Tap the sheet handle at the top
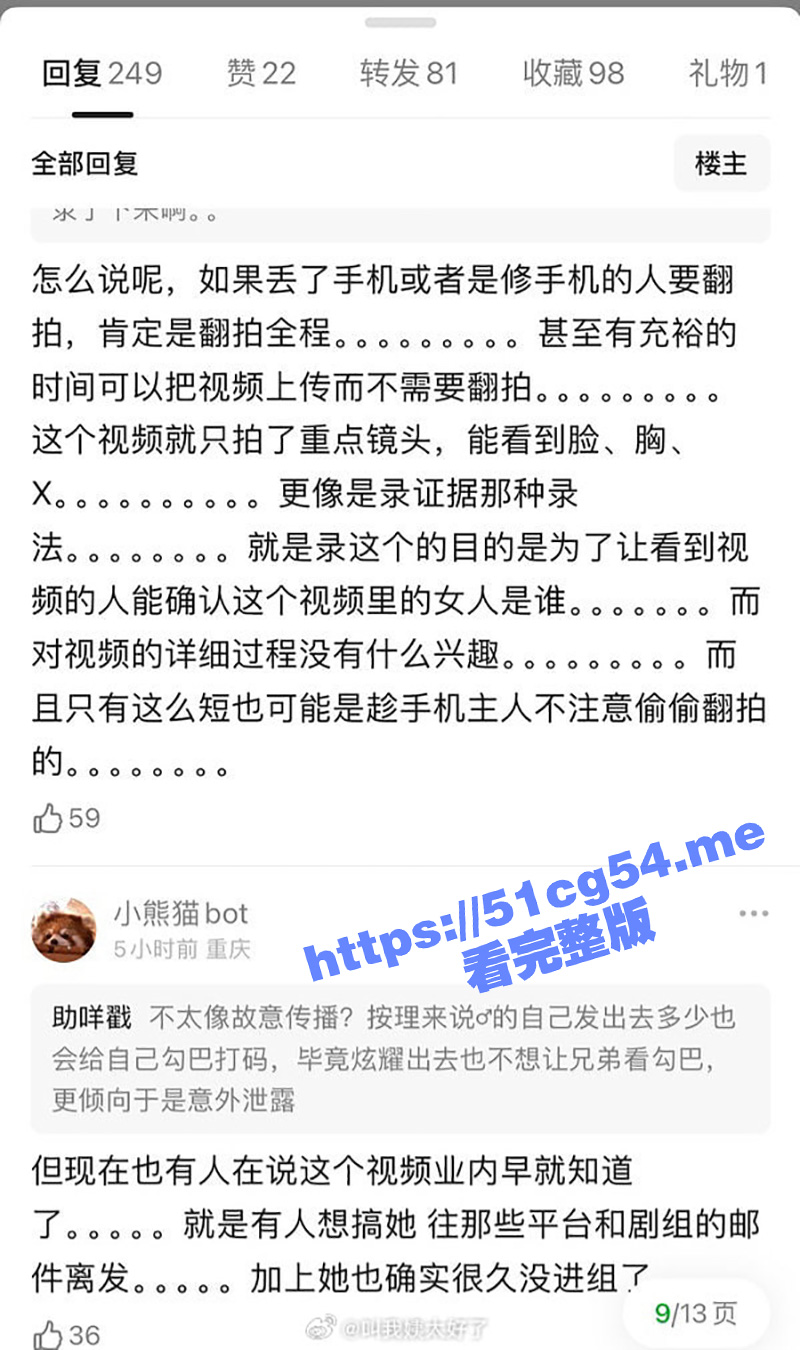 pyautogui.click(x=400, y=22)
